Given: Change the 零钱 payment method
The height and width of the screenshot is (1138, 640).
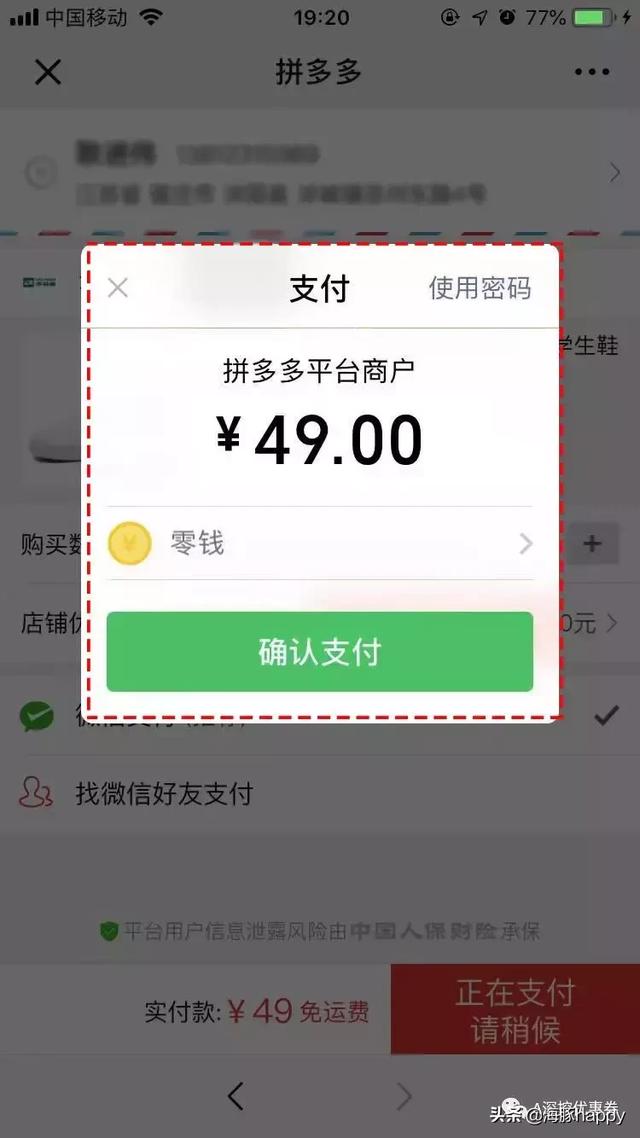Looking at the screenshot, I should tap(320, 544).
